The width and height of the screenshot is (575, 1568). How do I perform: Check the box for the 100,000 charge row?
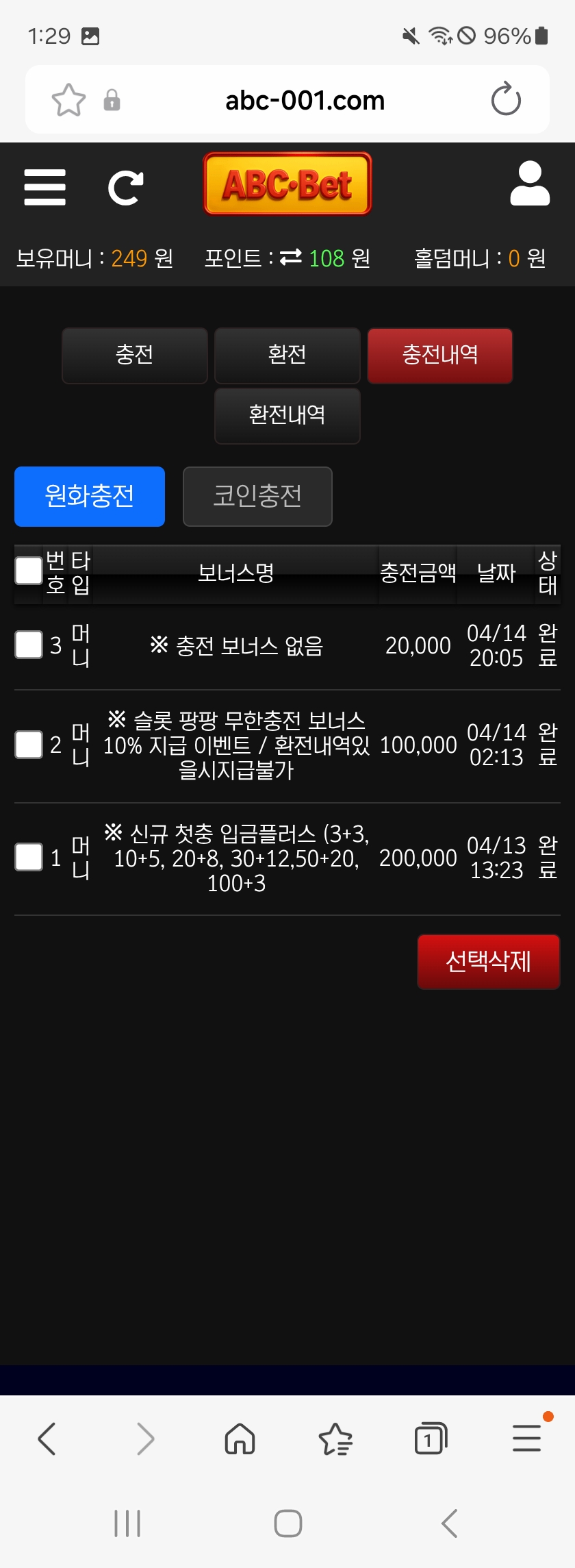click(29, 745)
